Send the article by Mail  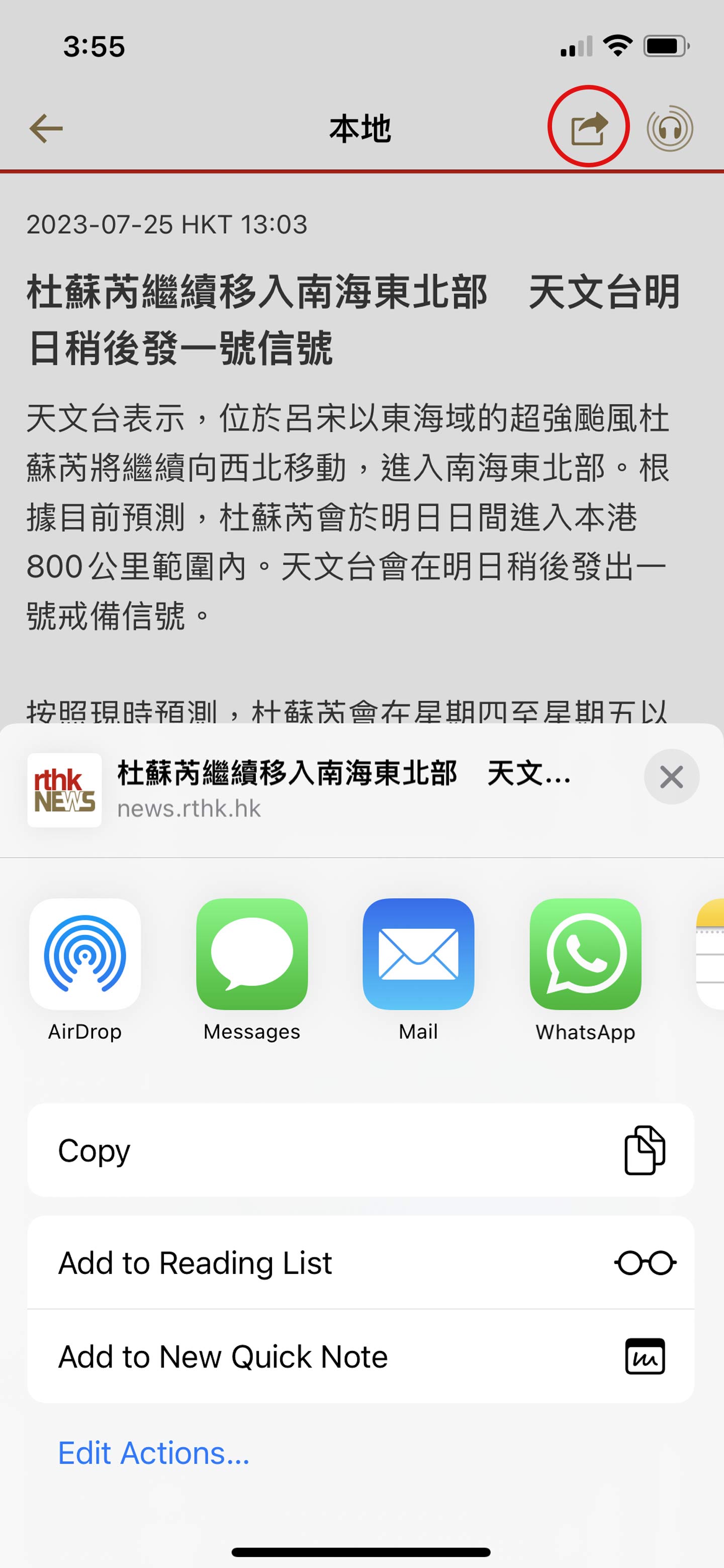(418, 953)
